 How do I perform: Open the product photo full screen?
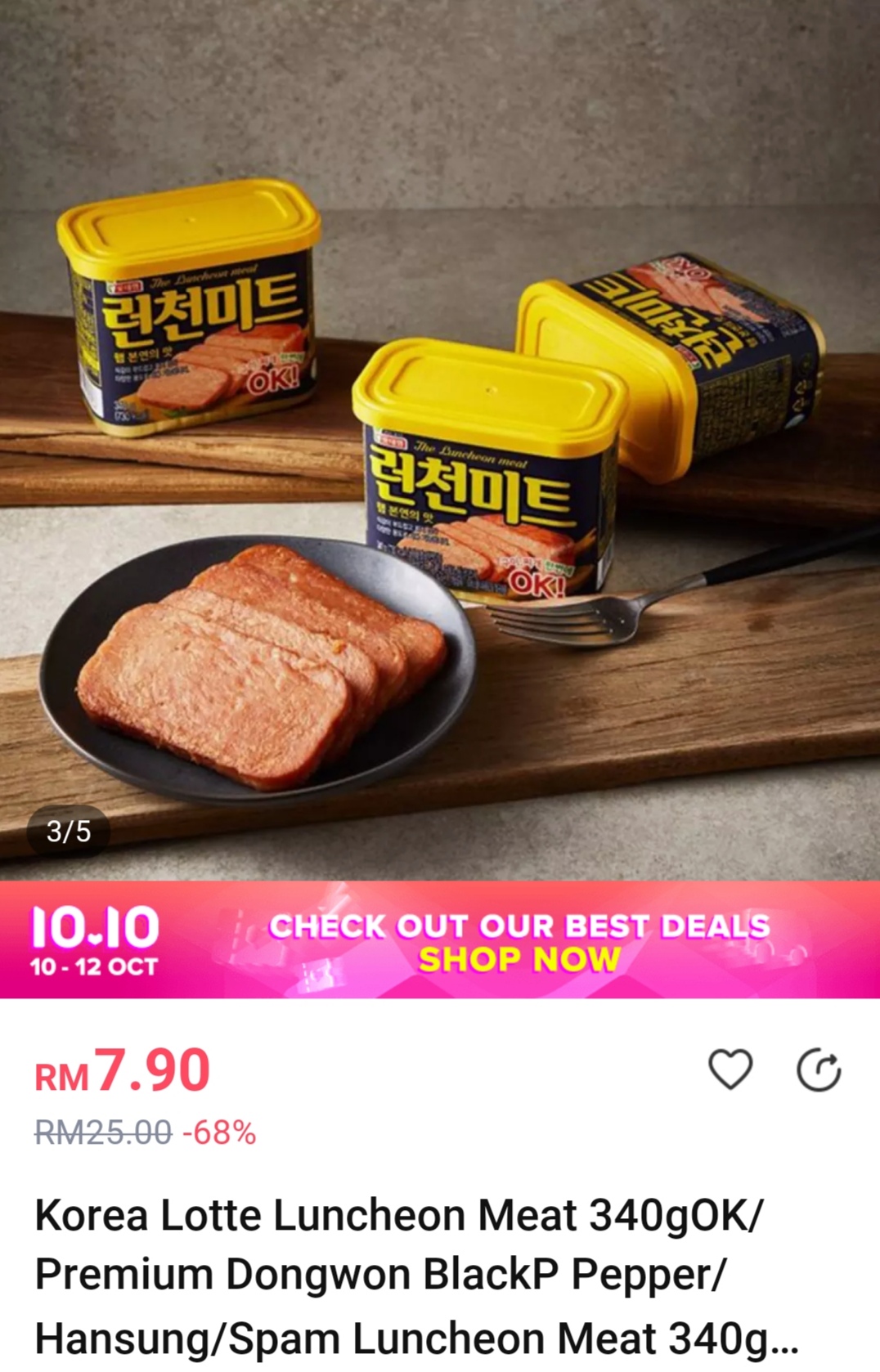click(440, 442)
